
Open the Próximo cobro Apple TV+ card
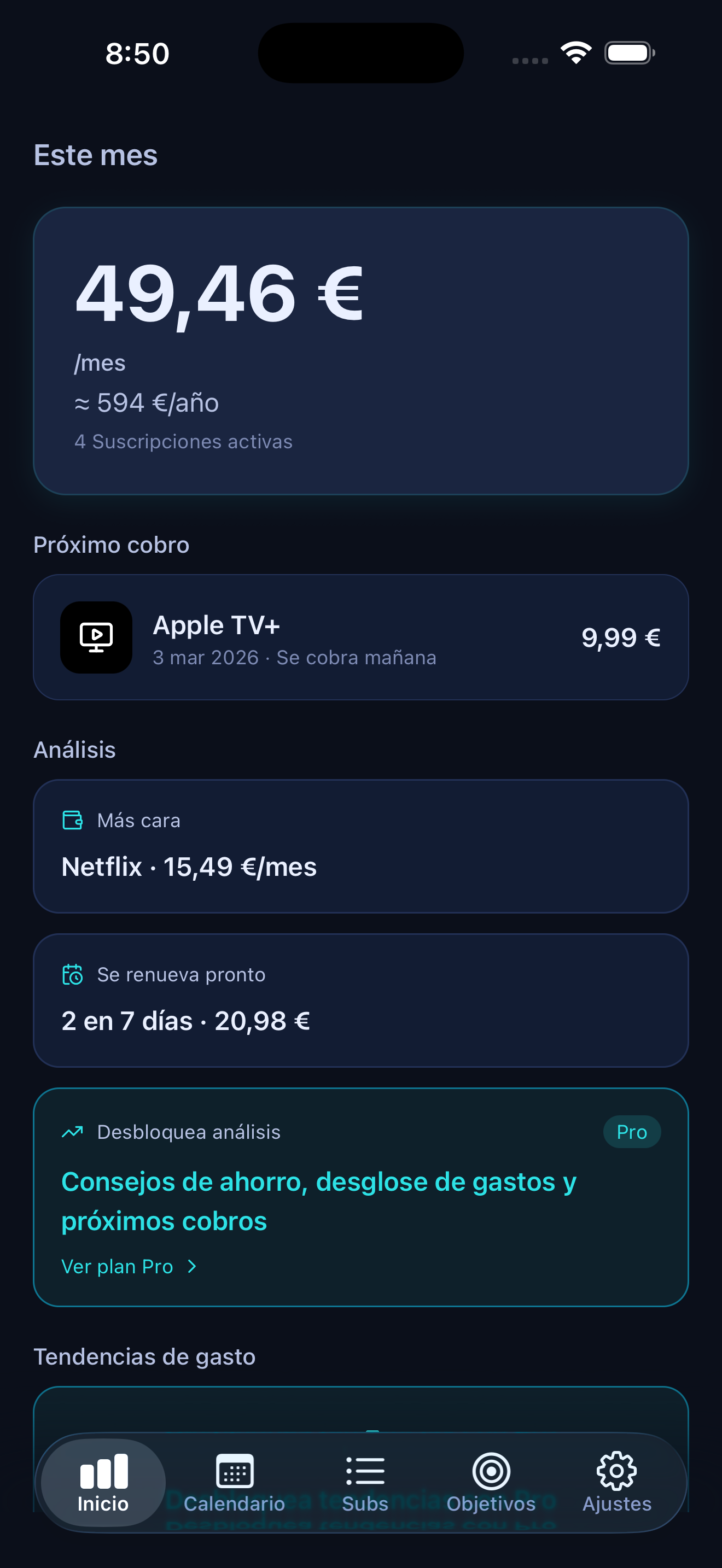[x=361, y=637]
